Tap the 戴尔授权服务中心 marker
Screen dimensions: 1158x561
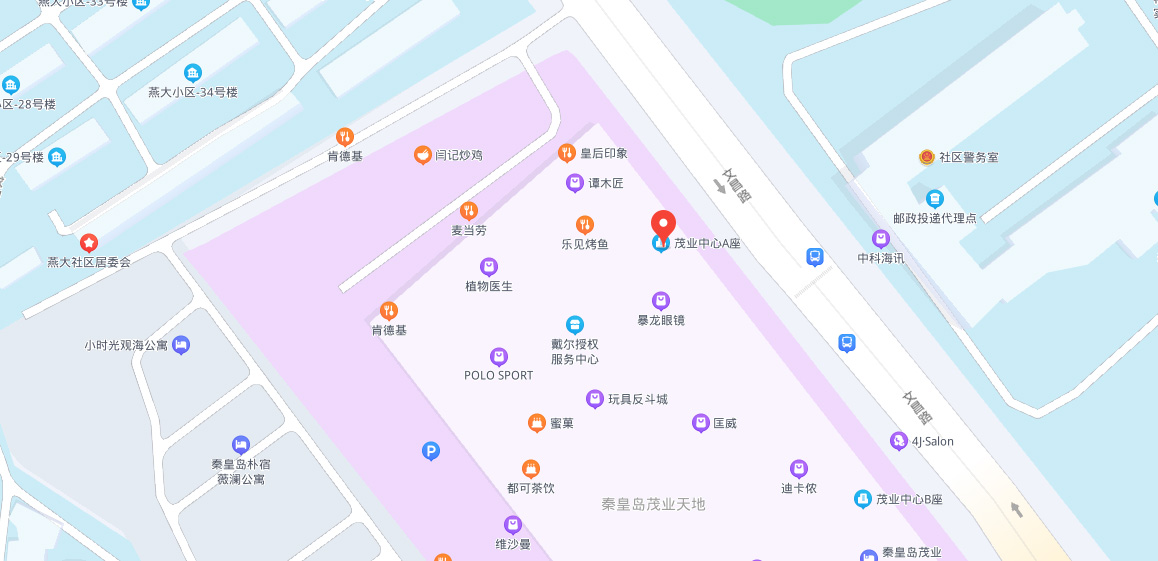tap(575, 325)
